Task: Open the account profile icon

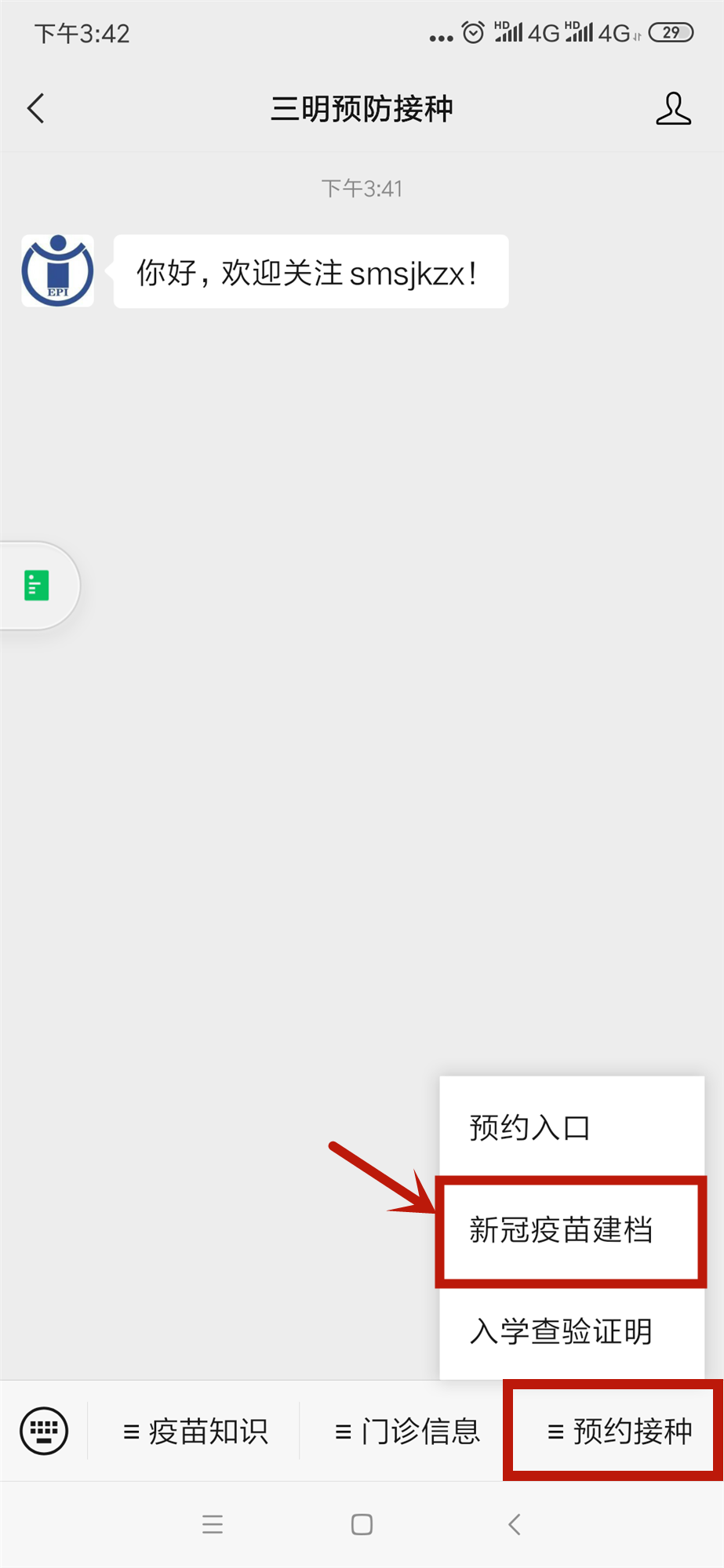Action: click(673, 108)
